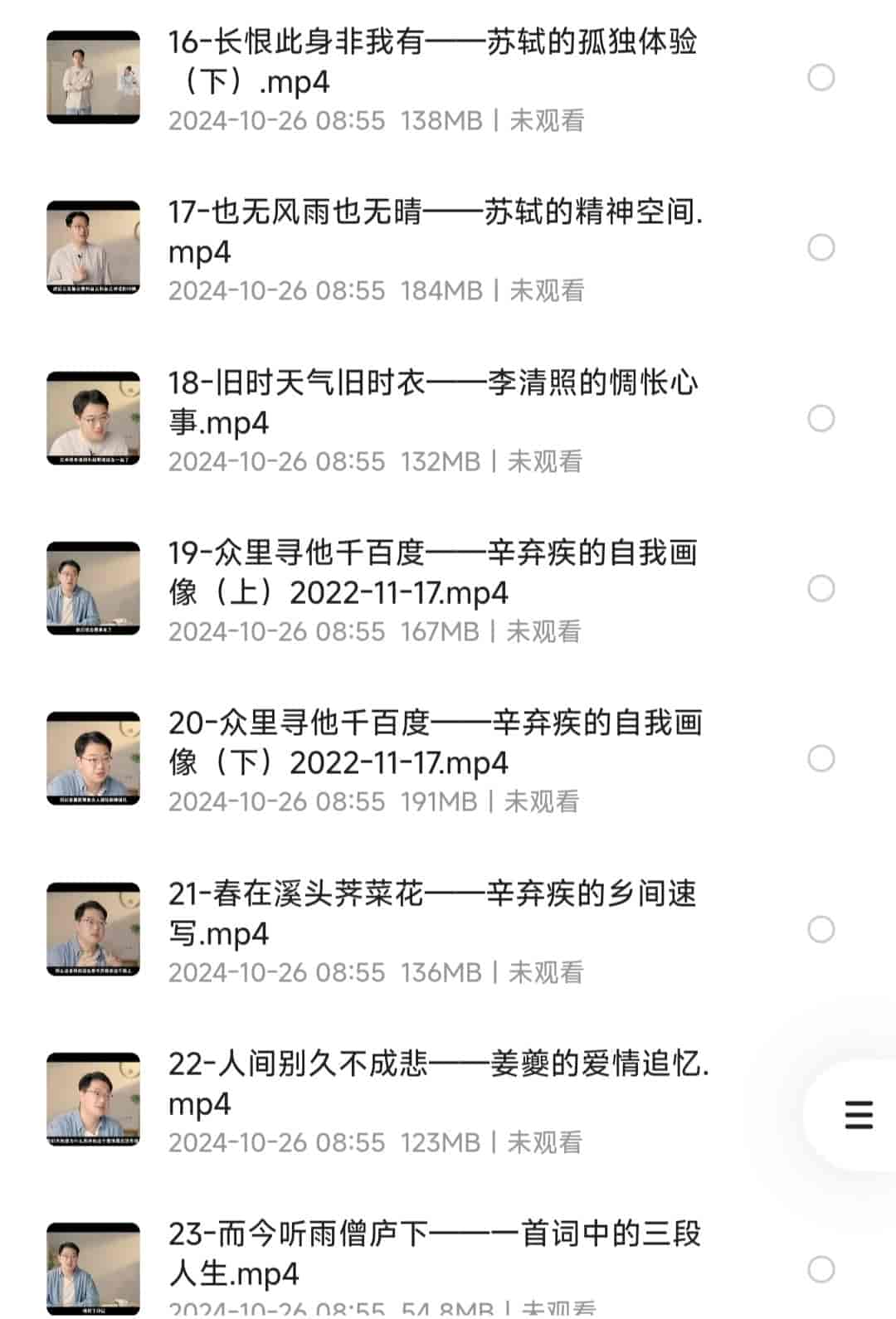Image resolution: width=896 pixels, height=1319 pixels.
Task: Select the circle for video 16
Action: 821,78
